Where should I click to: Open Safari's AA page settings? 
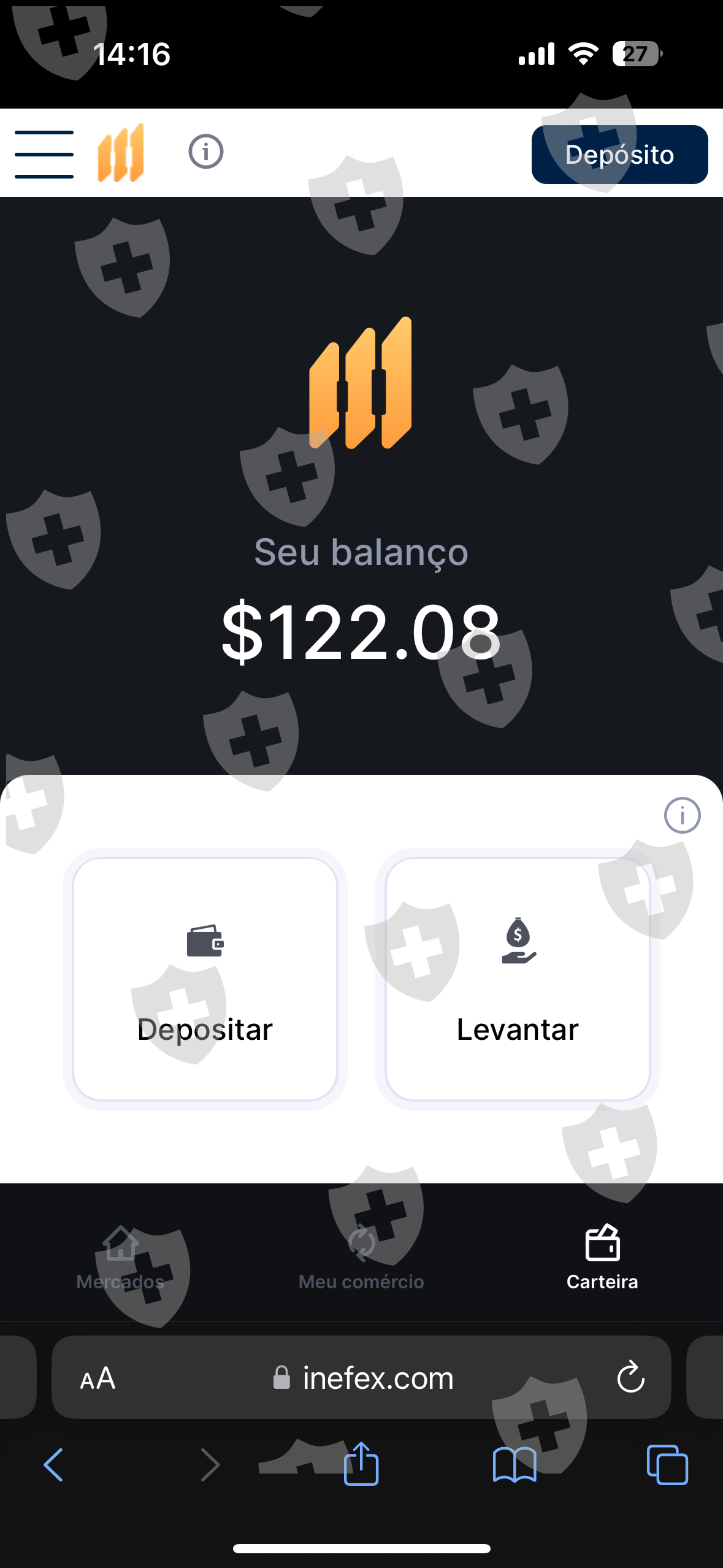click(98, 1379)
